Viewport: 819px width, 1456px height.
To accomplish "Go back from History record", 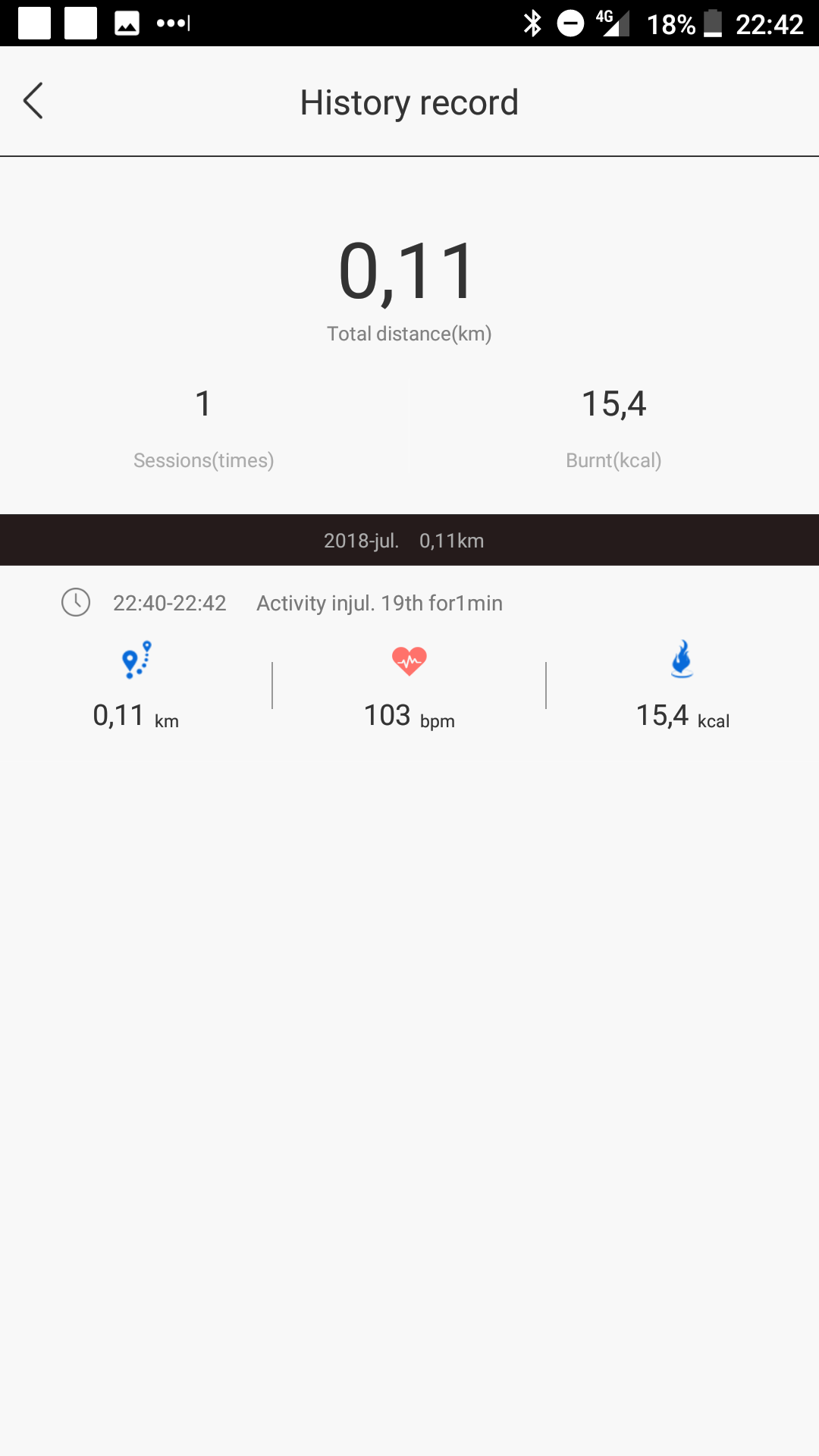I will coord(33,101).
